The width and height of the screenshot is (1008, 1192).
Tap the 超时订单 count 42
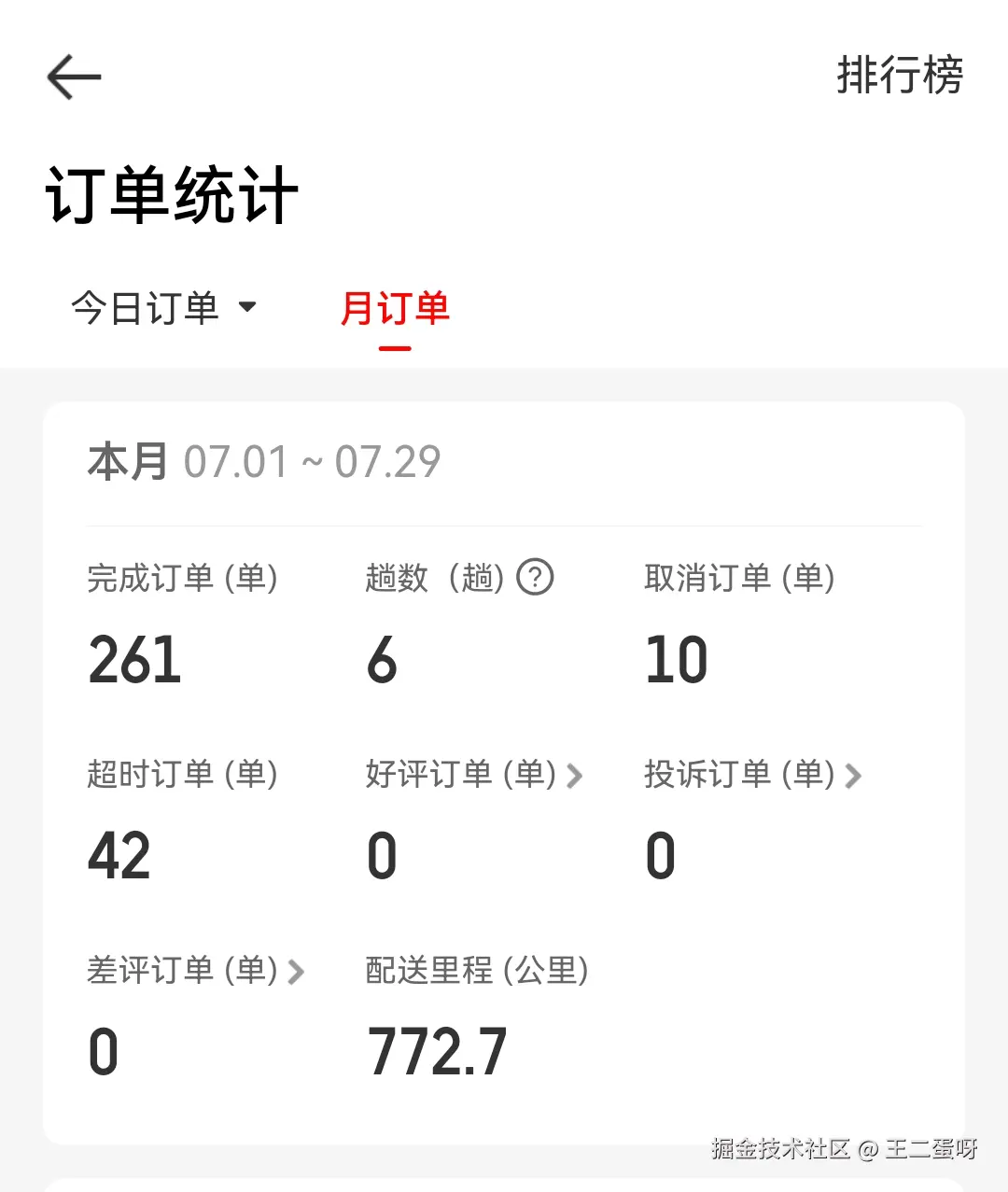(119, 854)
